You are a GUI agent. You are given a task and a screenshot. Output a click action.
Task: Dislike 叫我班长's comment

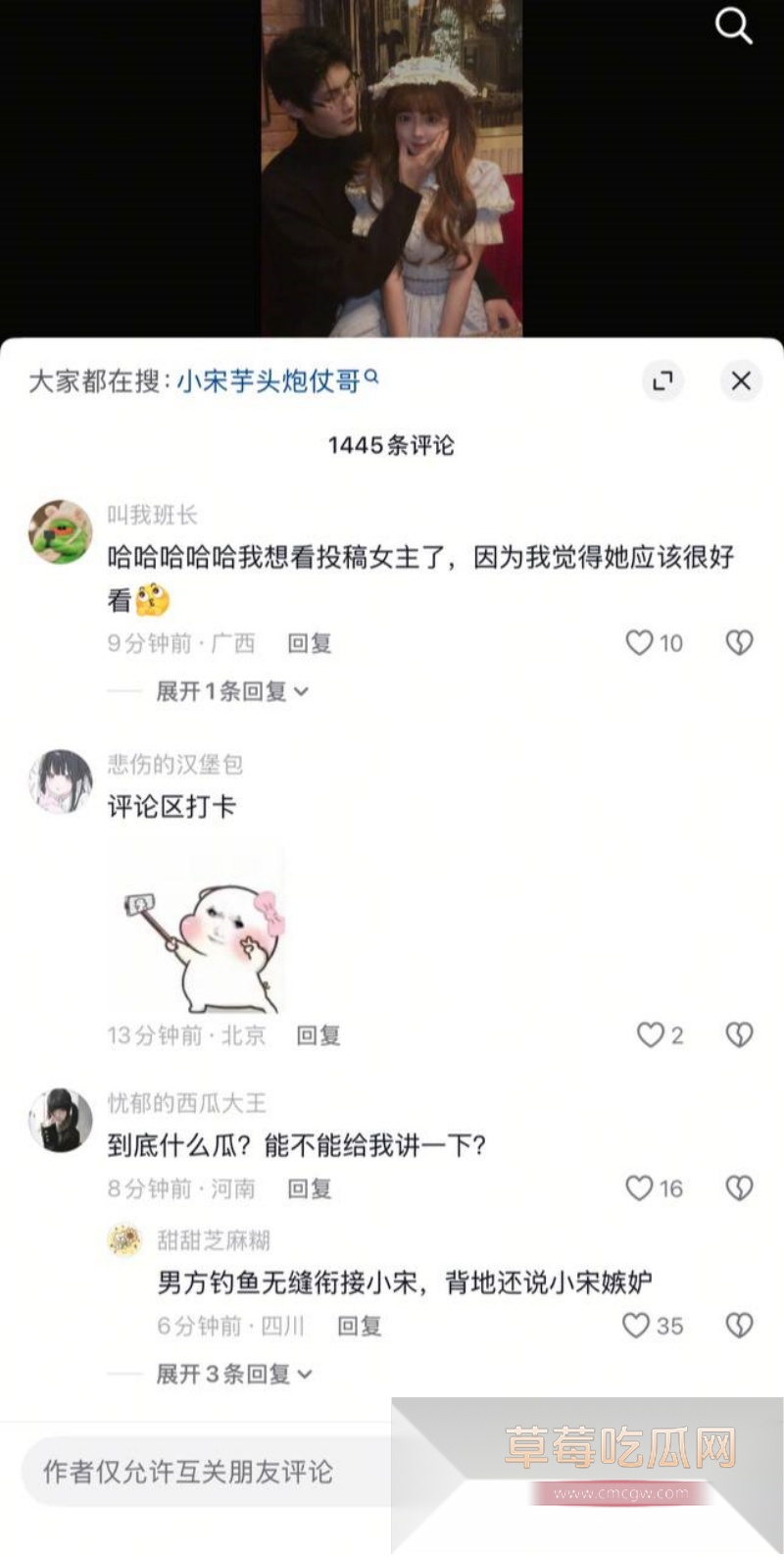(738, 643)
